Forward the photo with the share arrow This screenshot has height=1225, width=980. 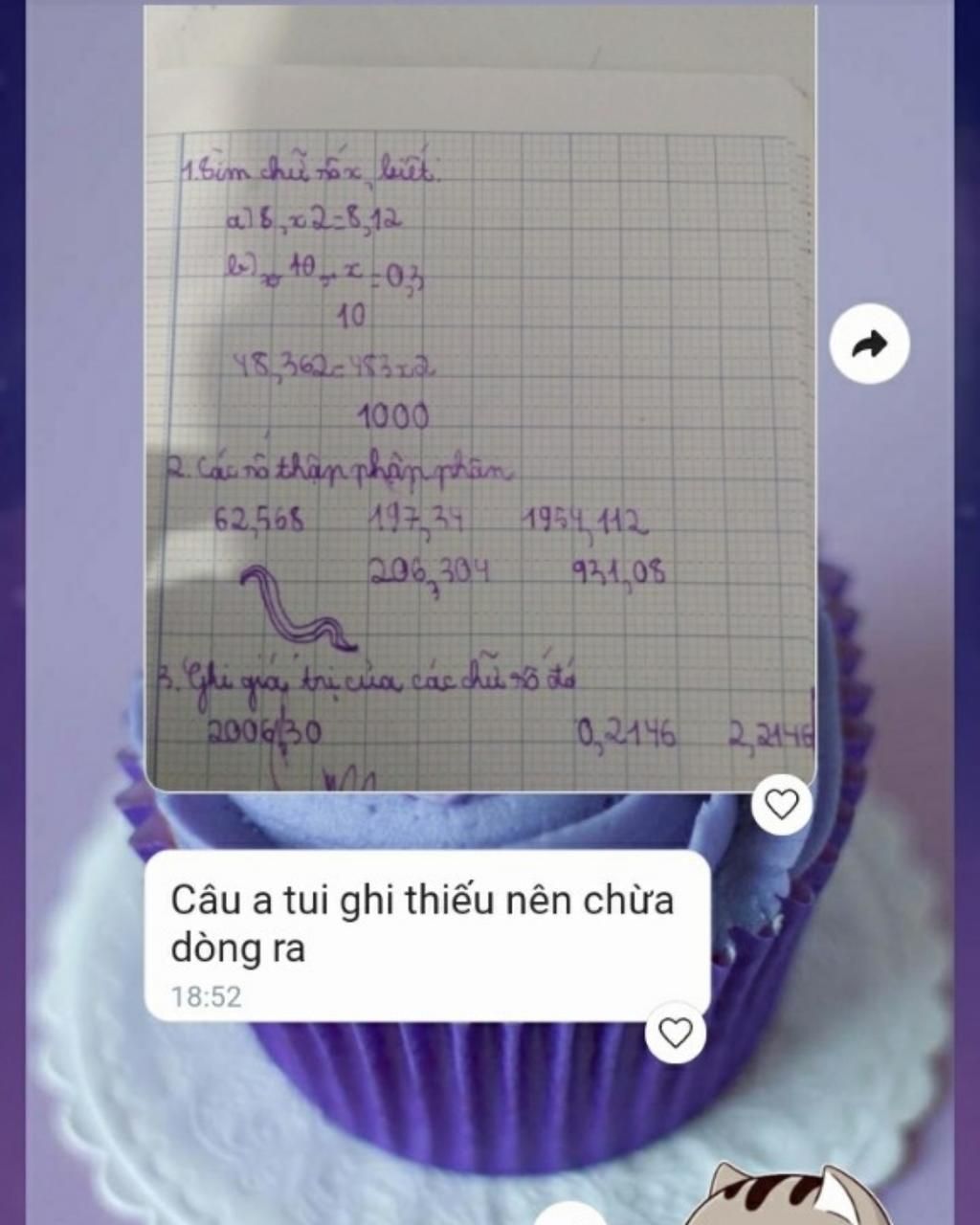coord(869,345)
